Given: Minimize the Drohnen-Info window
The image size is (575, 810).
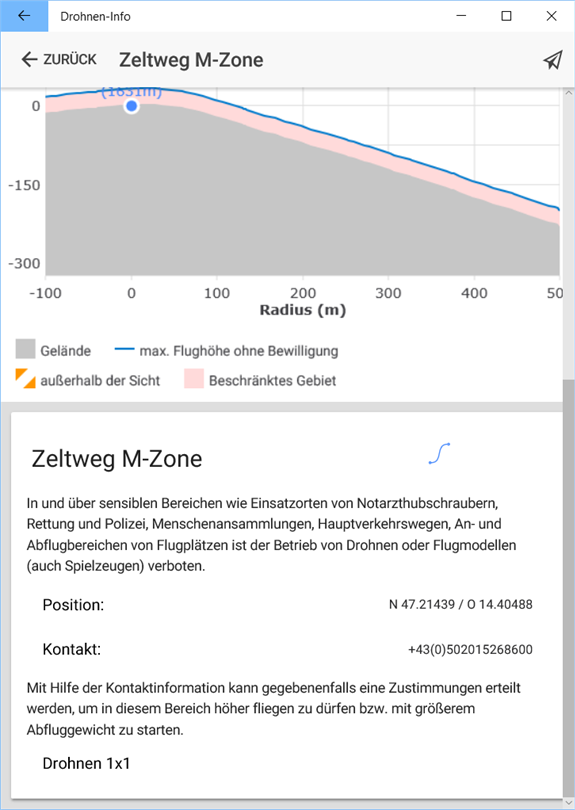Looking at the screenshot, I should [461, 16].
